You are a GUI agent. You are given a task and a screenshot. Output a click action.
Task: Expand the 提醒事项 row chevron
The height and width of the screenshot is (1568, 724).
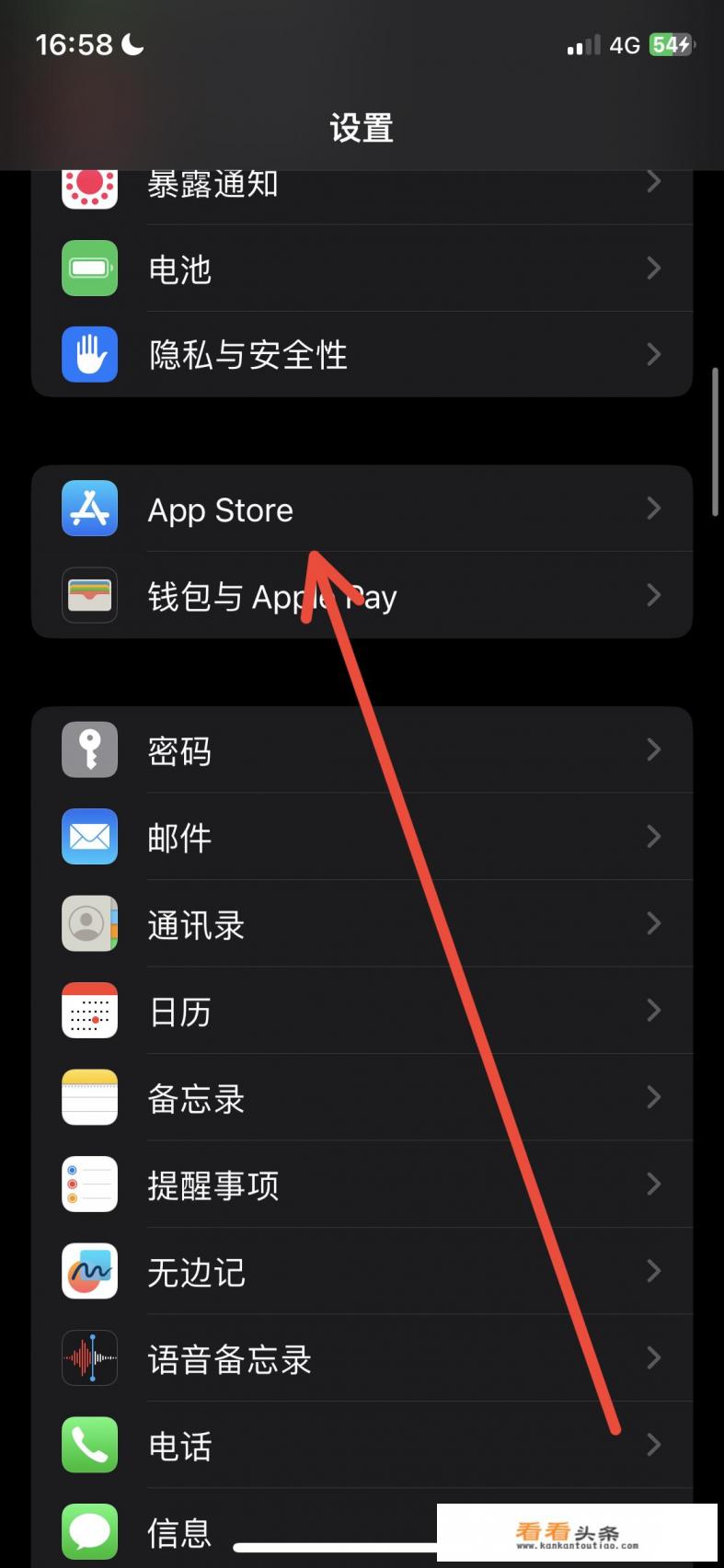[x=653, y=1185]
